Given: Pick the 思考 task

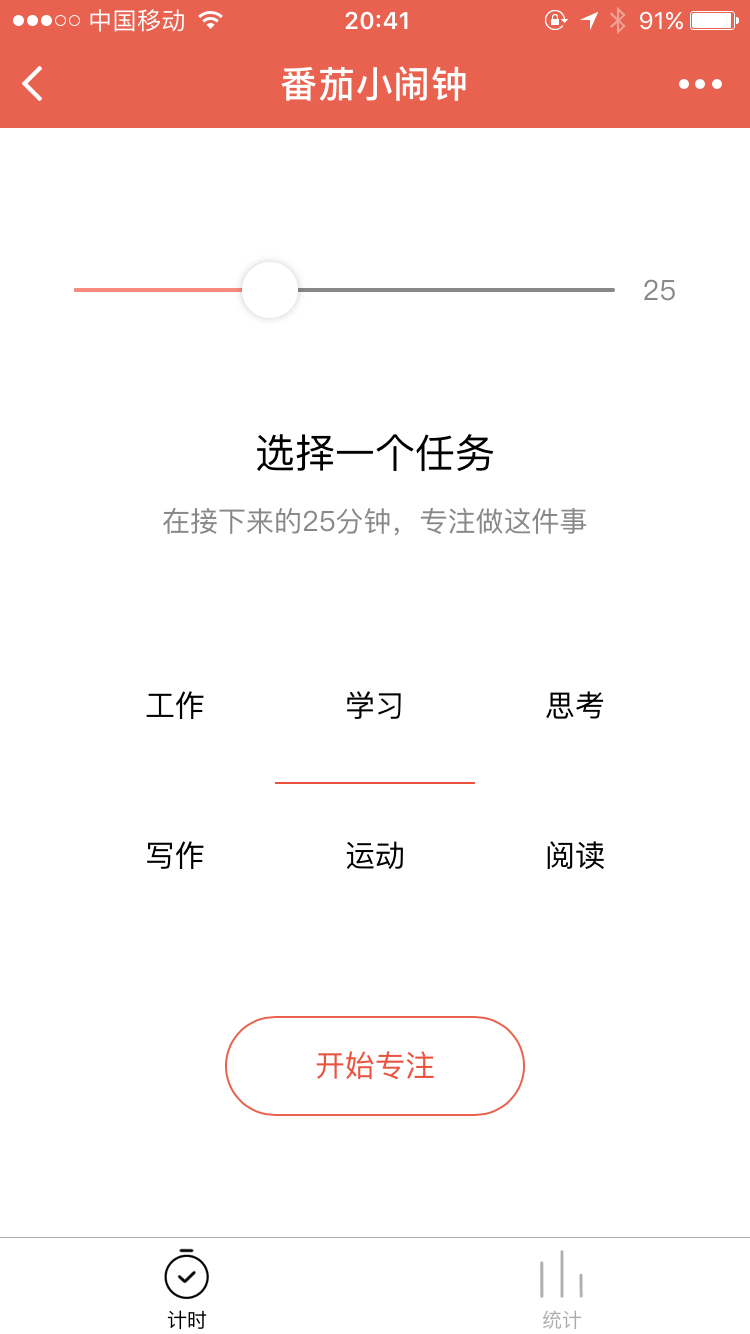Looking at the screenshot, I should (575, 706).
